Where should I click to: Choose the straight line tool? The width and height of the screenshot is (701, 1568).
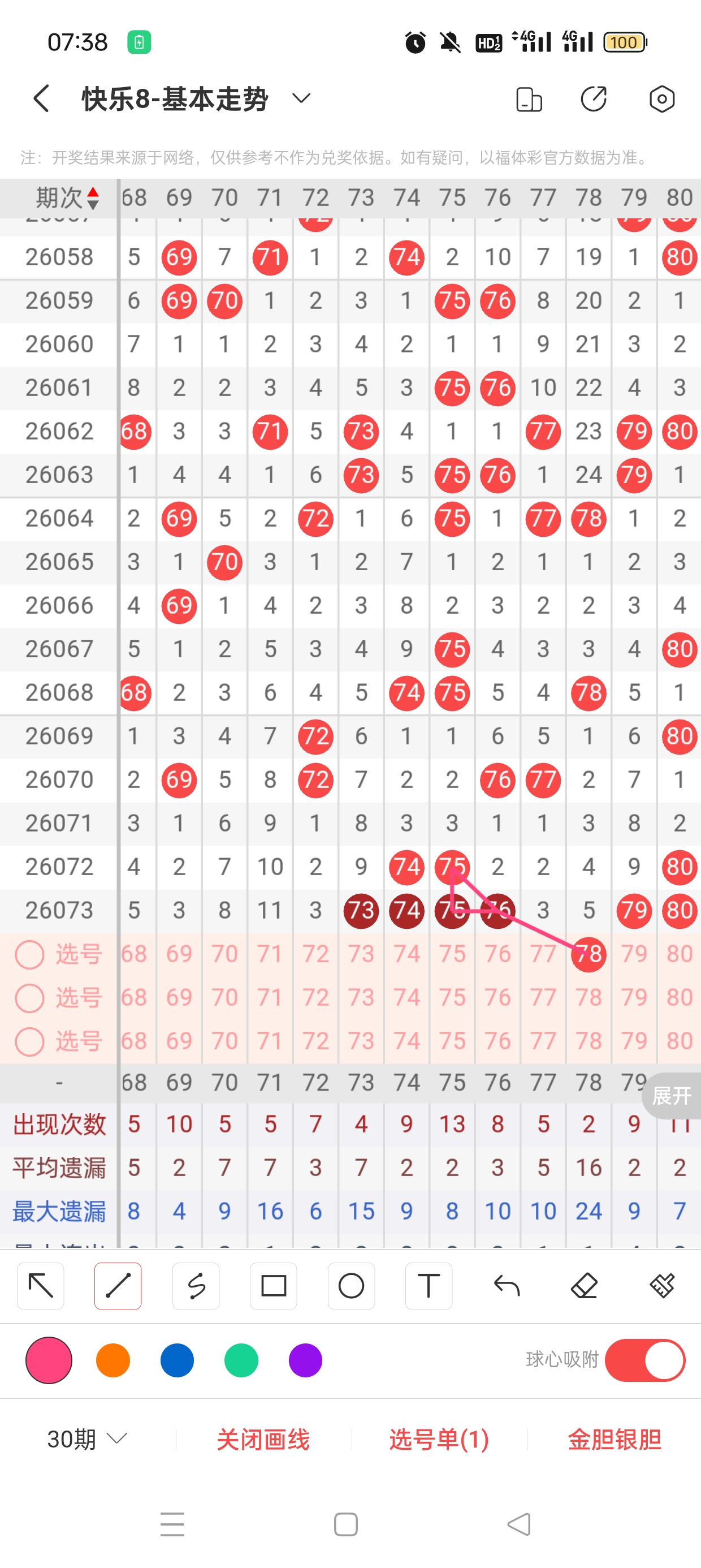click(118, 1286)
